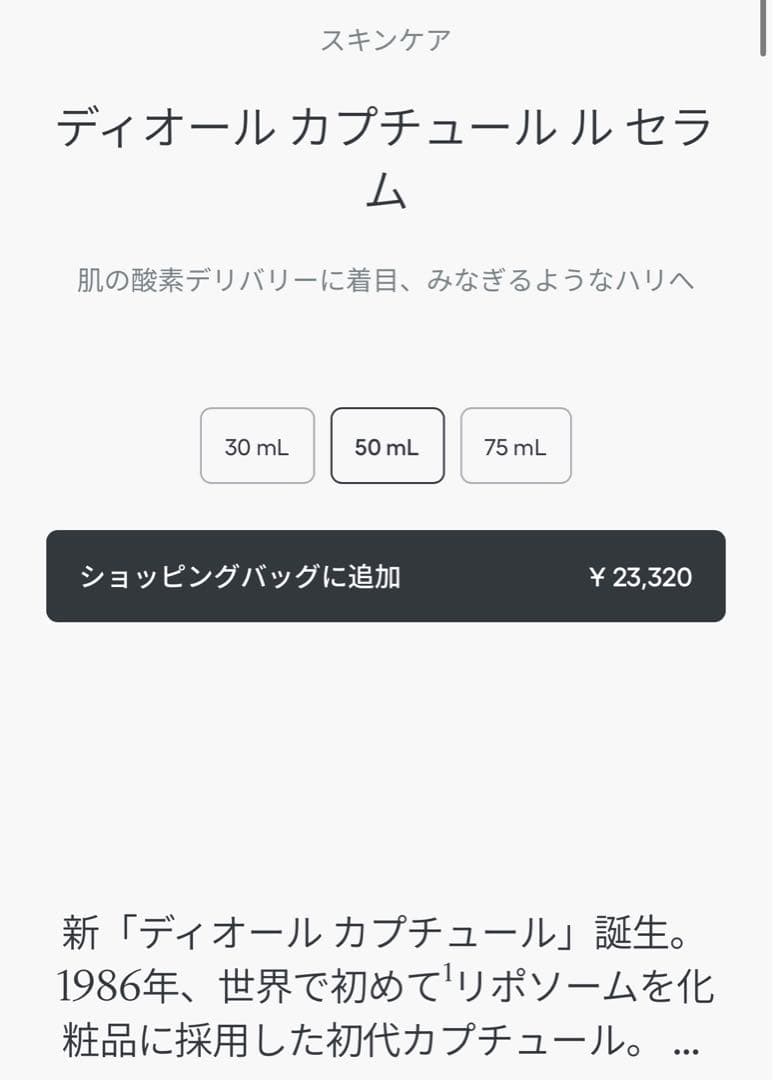The image size is (773, 1080).
Task: Add the serum to the shopping bag
Action: pyautogui.click(x=387, y=577)
